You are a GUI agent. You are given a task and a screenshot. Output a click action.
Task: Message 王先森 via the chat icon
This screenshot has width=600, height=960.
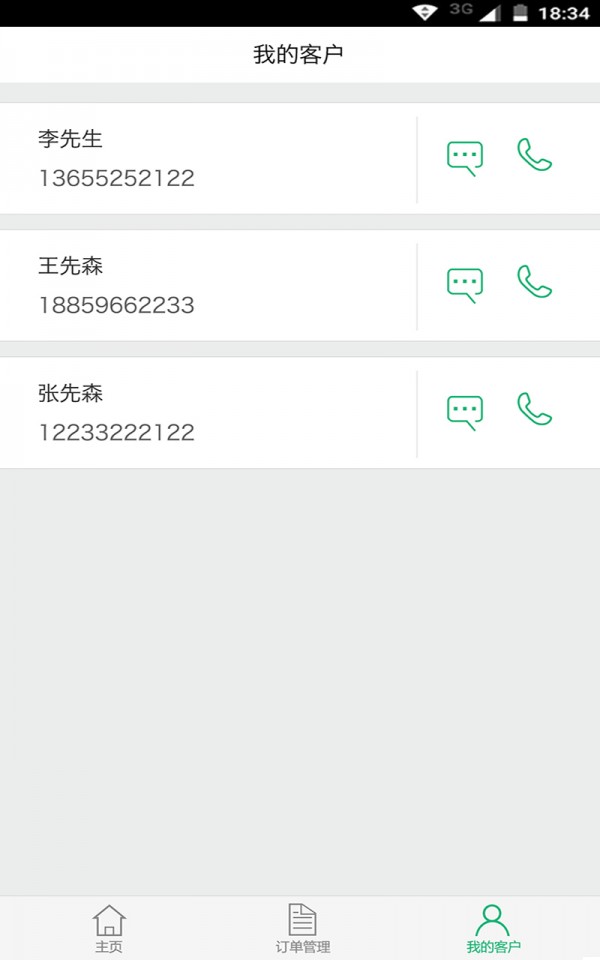[x=464, y=285]
